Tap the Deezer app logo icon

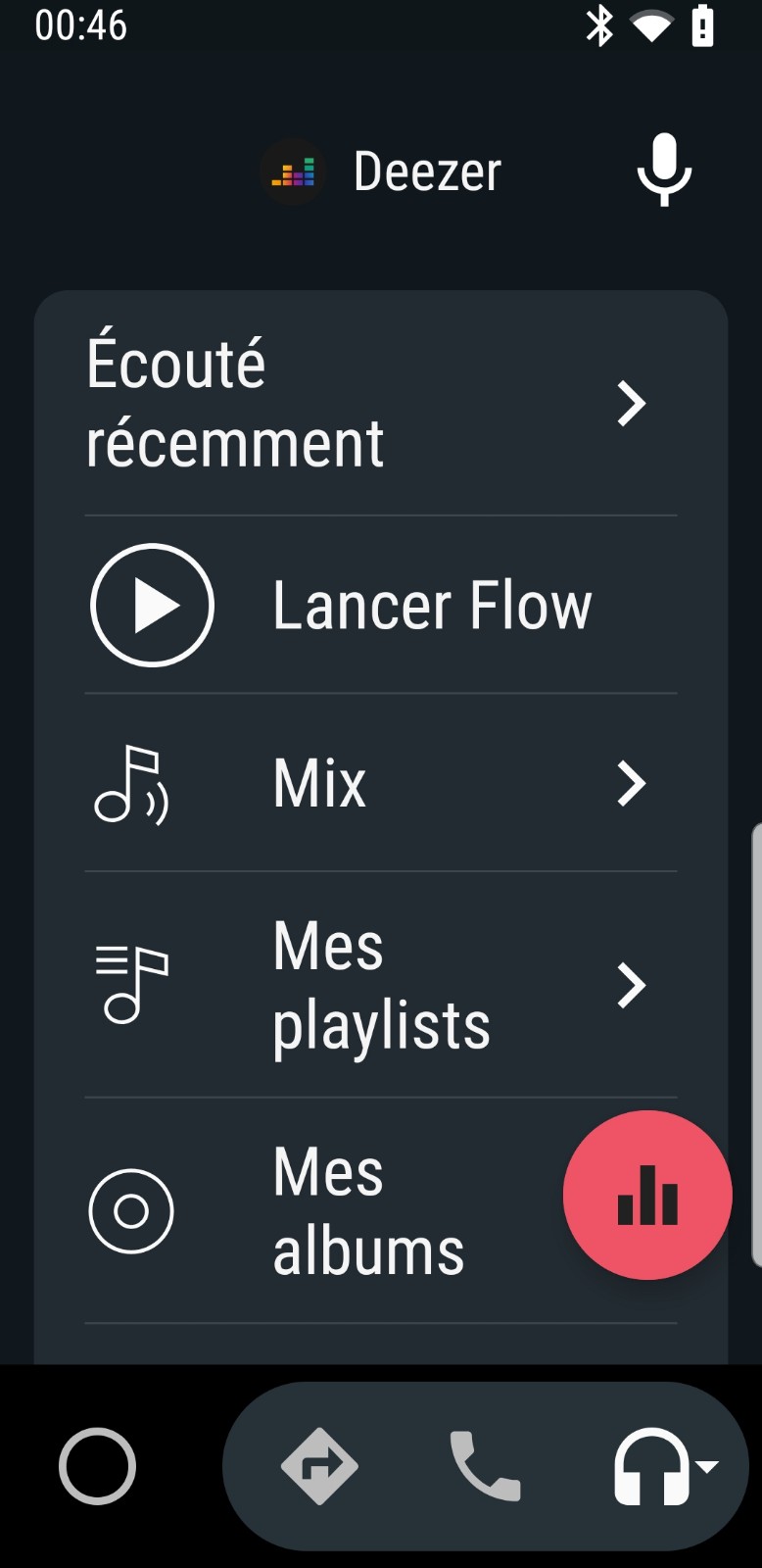point(291,171)
